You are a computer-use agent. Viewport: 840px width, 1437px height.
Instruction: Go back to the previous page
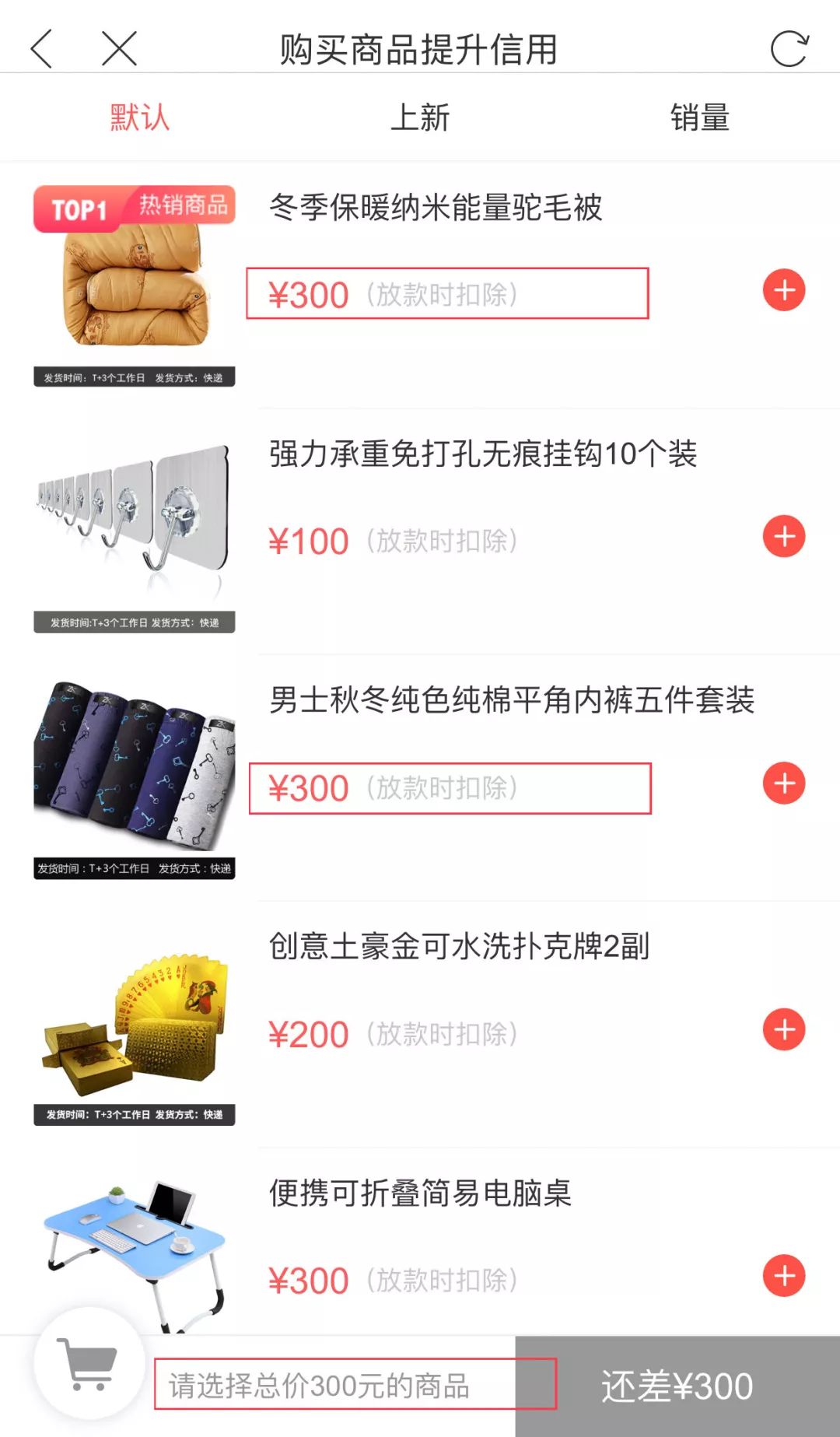42,49
